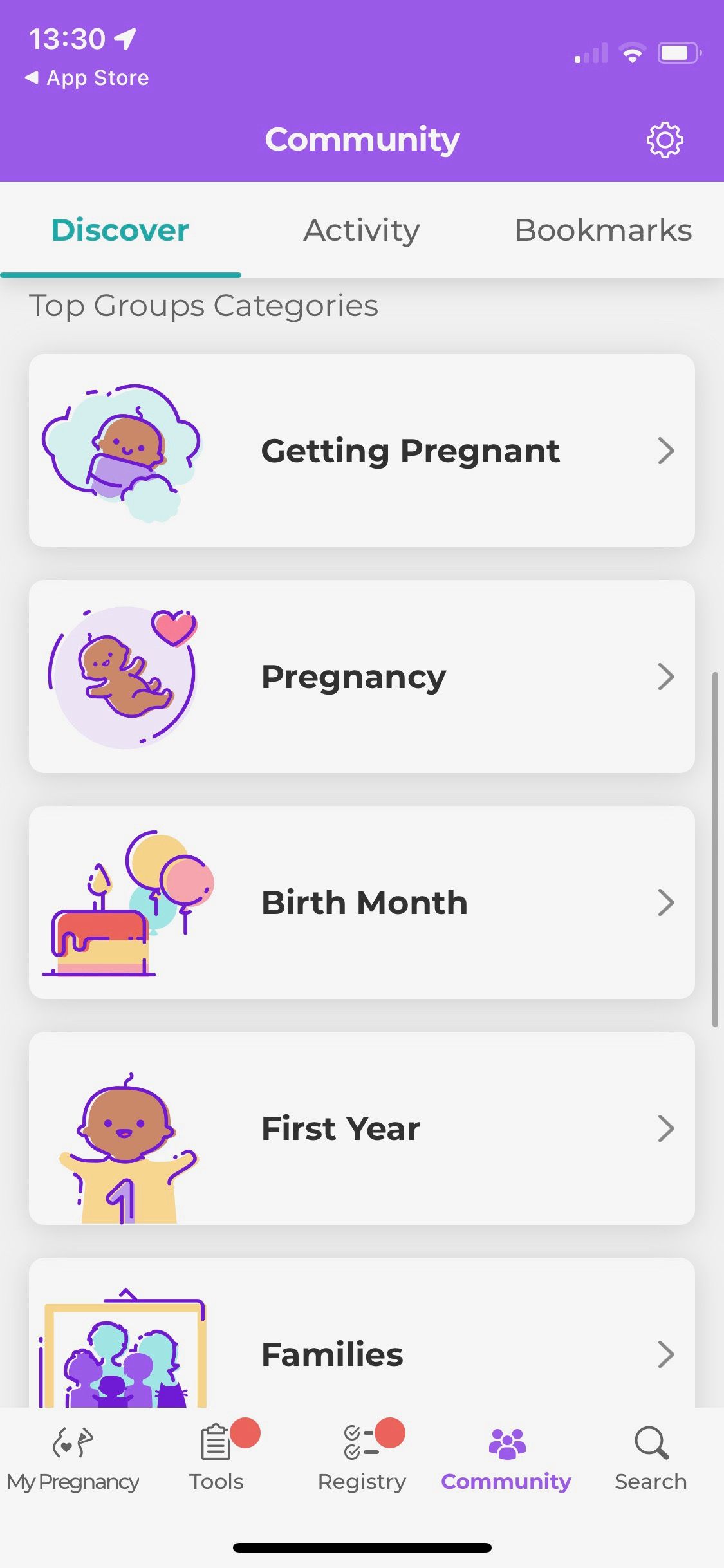Open the First Year category card
Image resolution: width=724 pixels, height=1568 pixels.
362,1128
